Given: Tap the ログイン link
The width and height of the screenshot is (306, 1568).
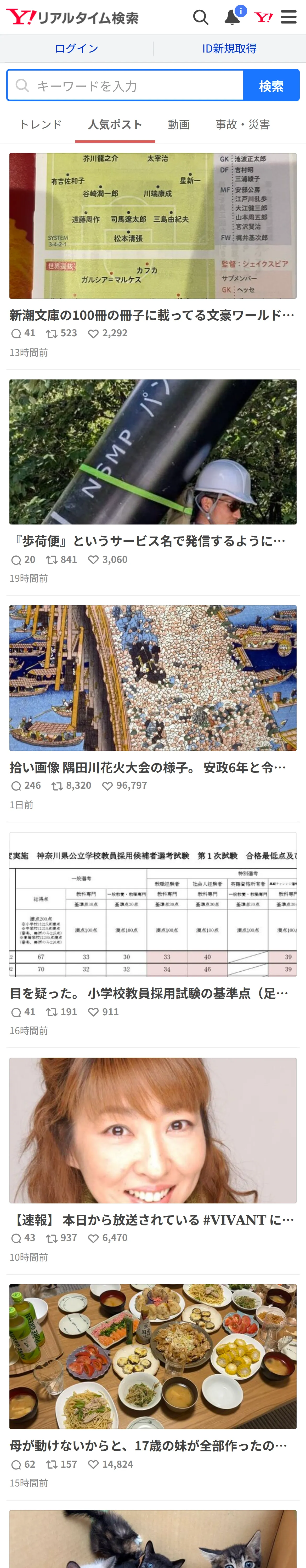Looking at the screenshot, I should [x=76, y=49].
